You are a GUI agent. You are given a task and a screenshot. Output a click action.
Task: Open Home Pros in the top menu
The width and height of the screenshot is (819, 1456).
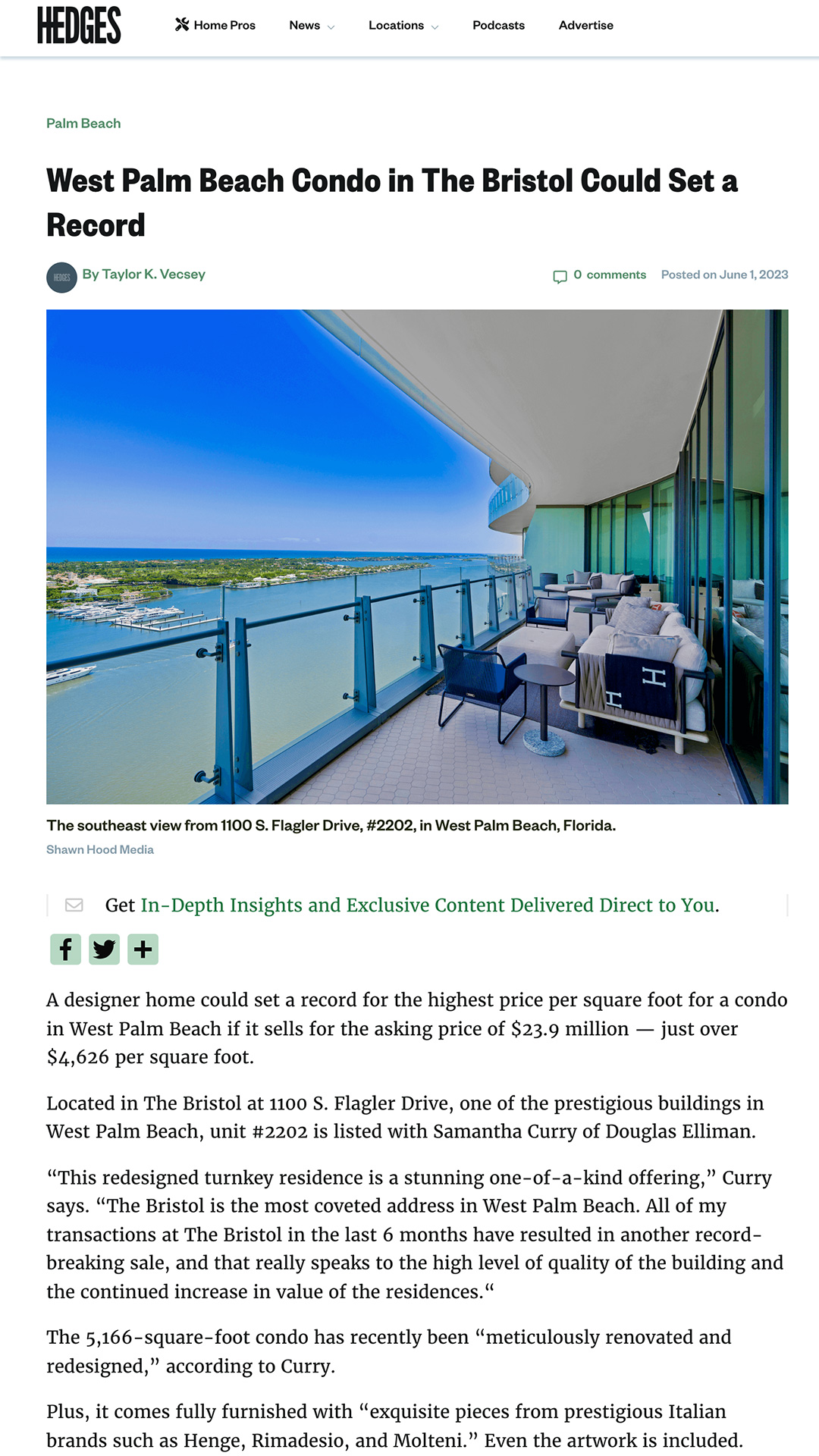click(215, 25)
